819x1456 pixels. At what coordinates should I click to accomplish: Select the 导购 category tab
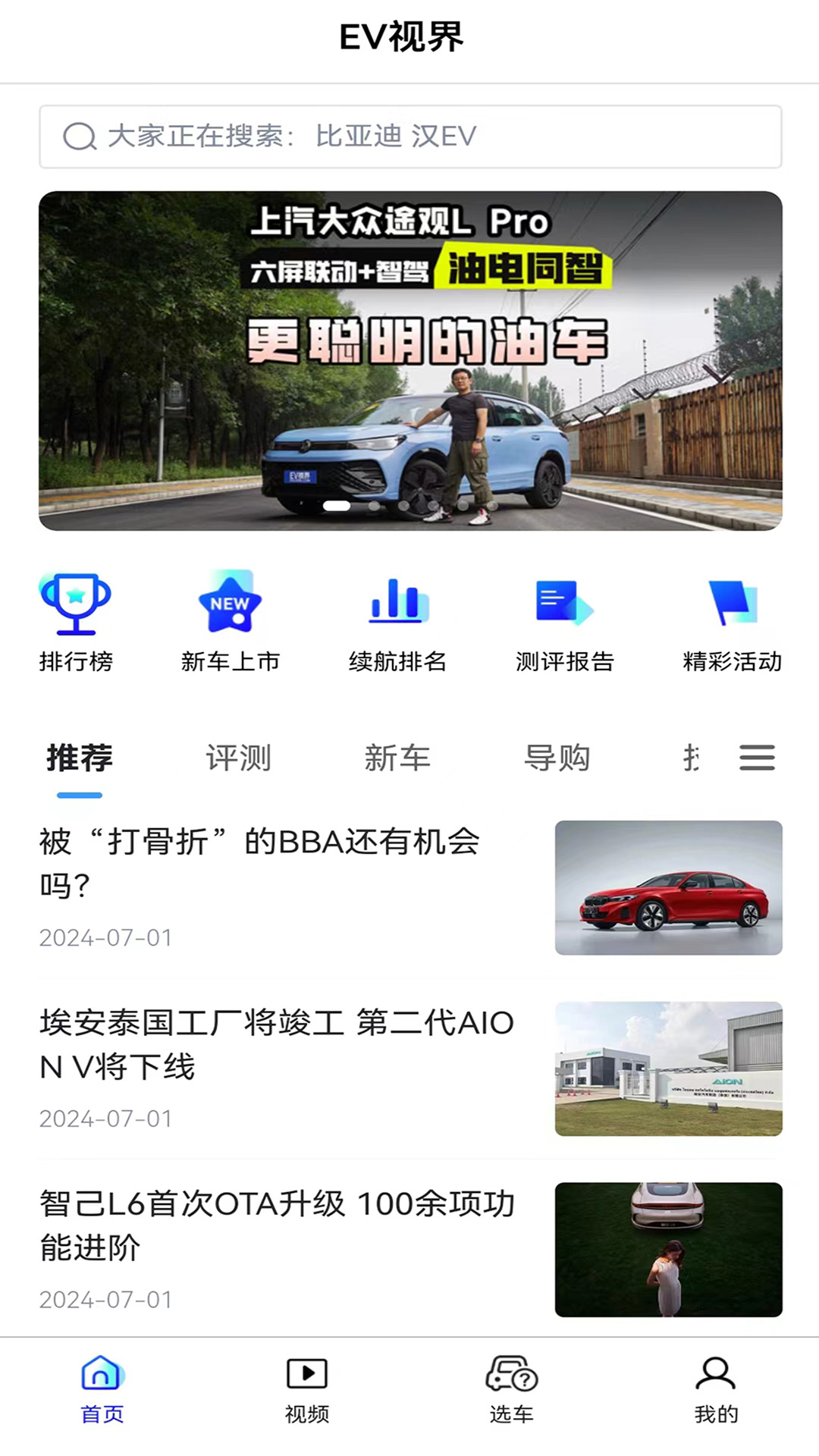coord(559,758)
